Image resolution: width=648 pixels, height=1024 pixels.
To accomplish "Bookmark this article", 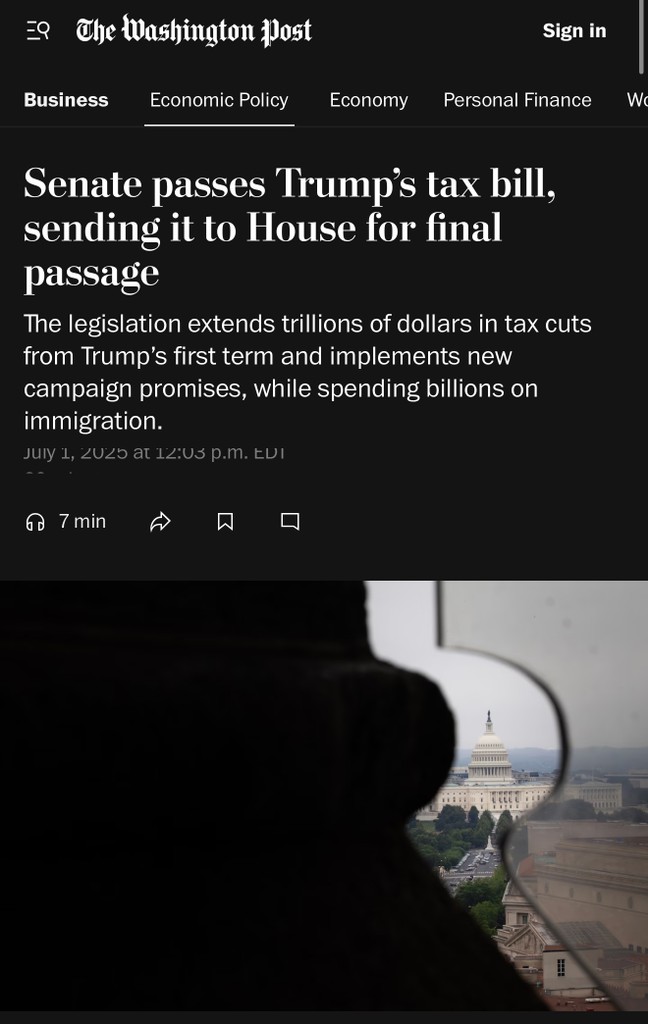I will (225, 521).
